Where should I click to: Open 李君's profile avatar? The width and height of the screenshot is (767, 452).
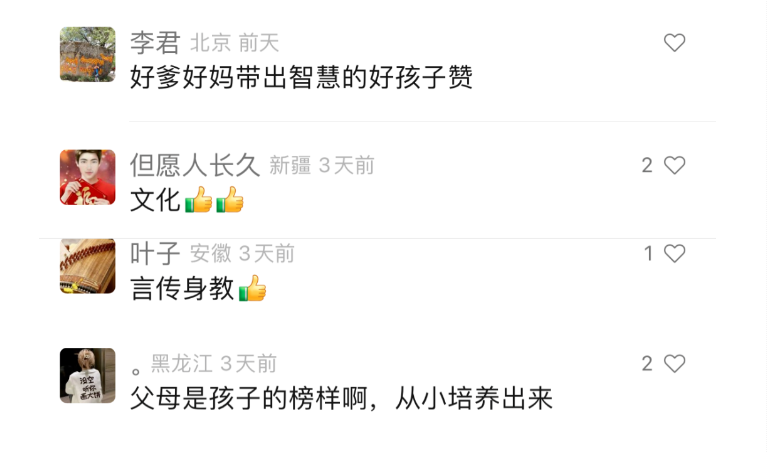pyautogui.click(x=88, y=54)
